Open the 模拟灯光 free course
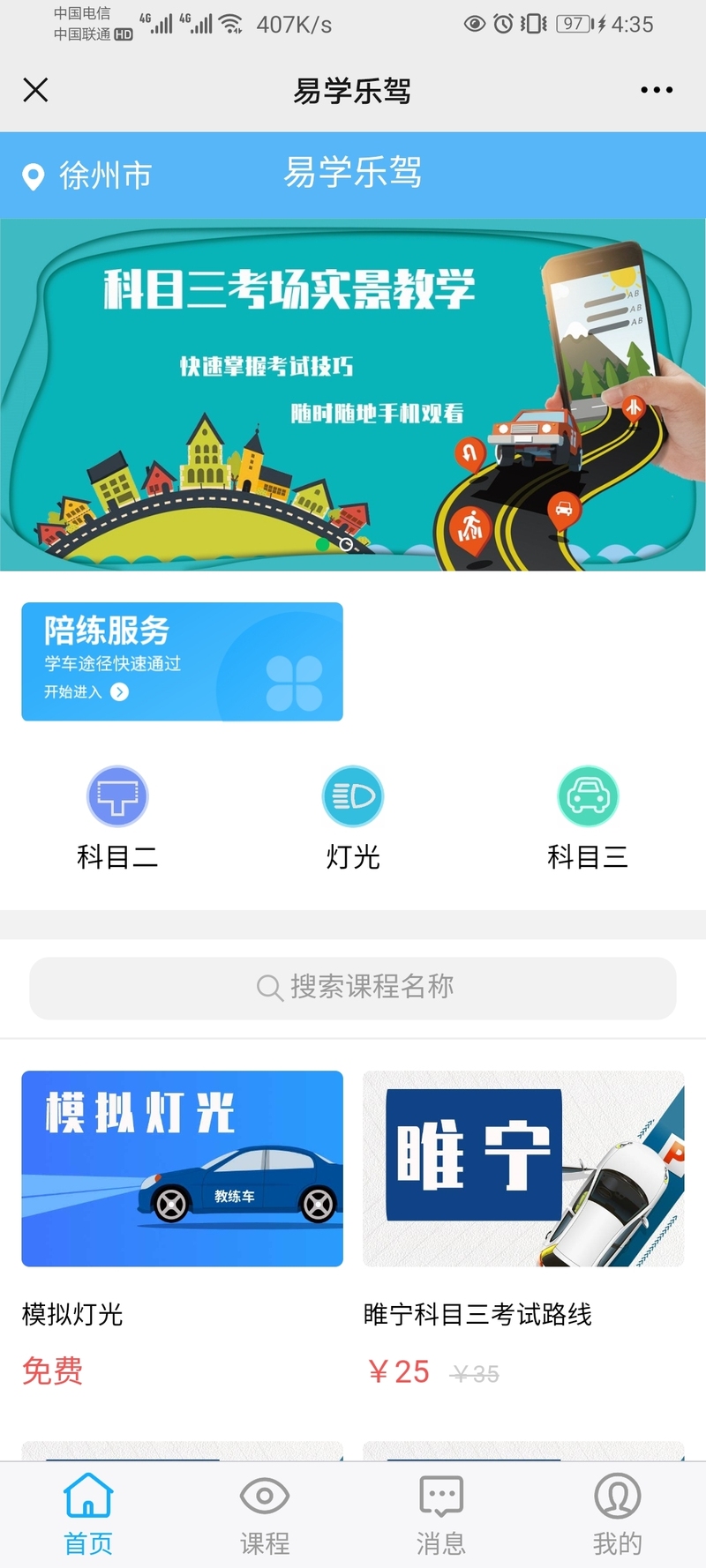Screen dimensions: 706x1568 182,1169
